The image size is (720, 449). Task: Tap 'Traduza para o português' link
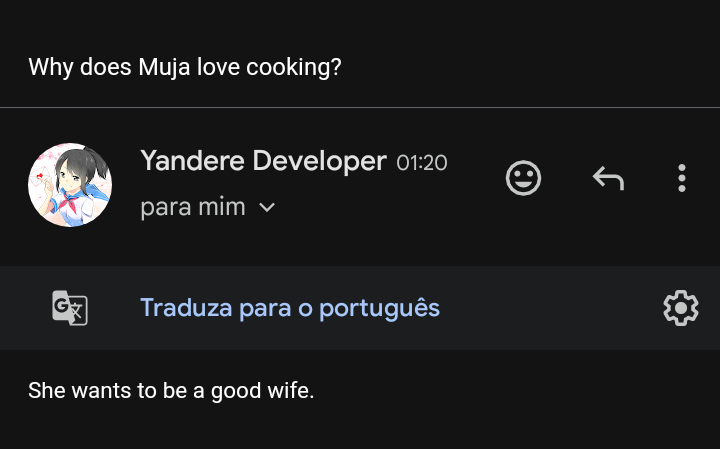(x=290, y=307)
